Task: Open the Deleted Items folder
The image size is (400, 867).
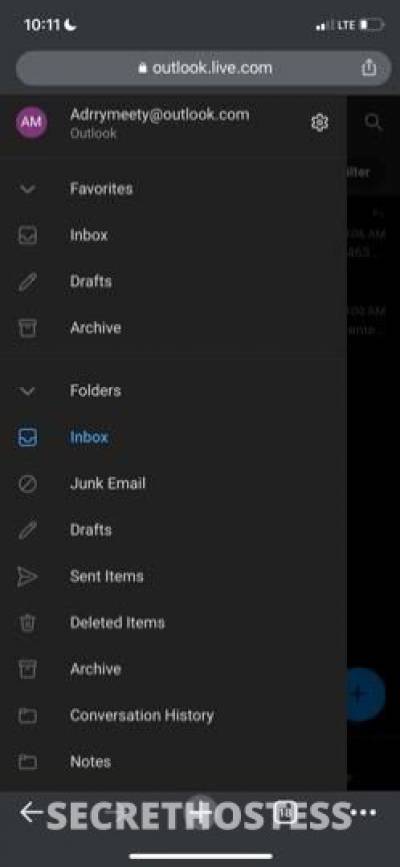Action: coord(173,623)
